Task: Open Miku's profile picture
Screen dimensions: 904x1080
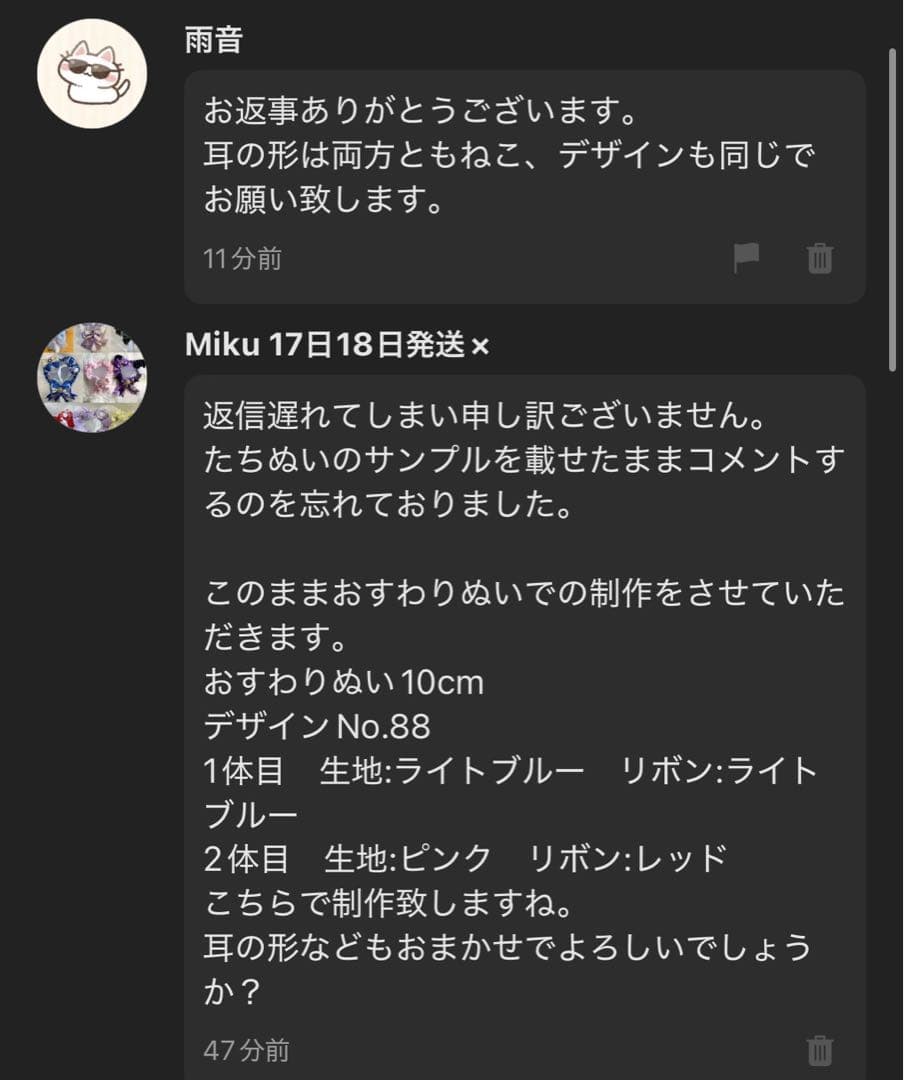Action: 91,378
